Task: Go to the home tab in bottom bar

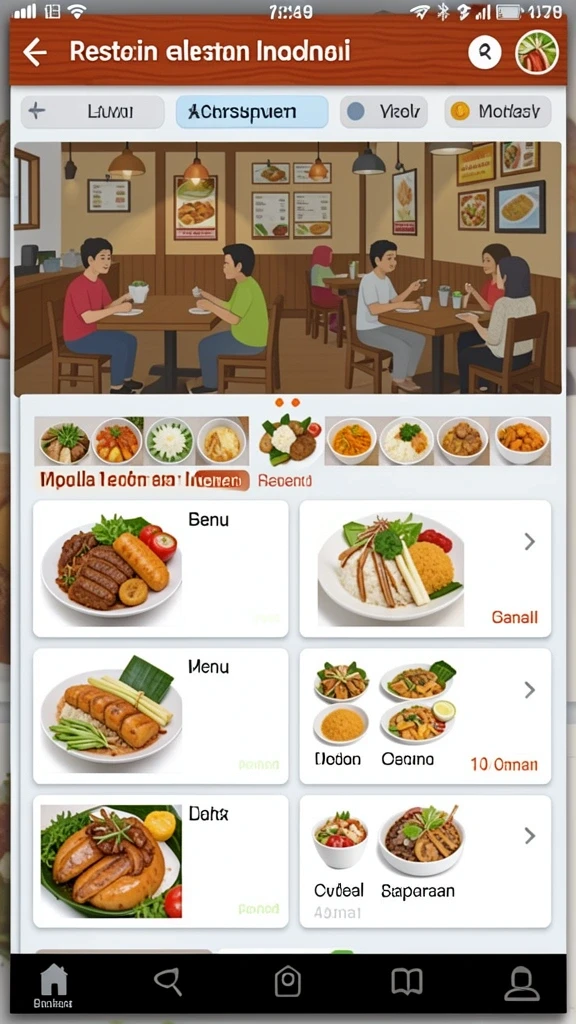Action: pyautogui.click(x=54, y=984)
